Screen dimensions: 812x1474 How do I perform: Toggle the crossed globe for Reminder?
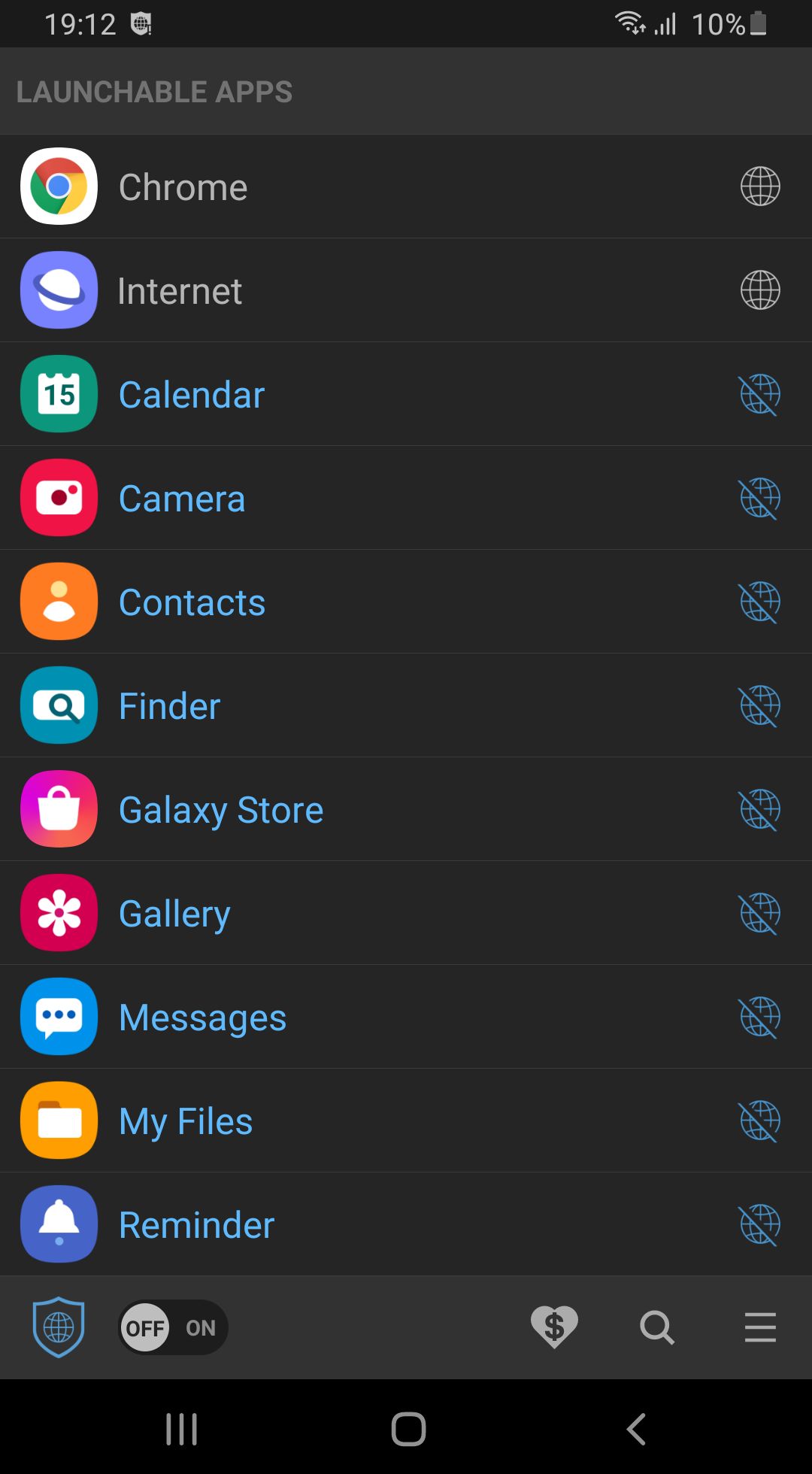(x=760, y=1224)
